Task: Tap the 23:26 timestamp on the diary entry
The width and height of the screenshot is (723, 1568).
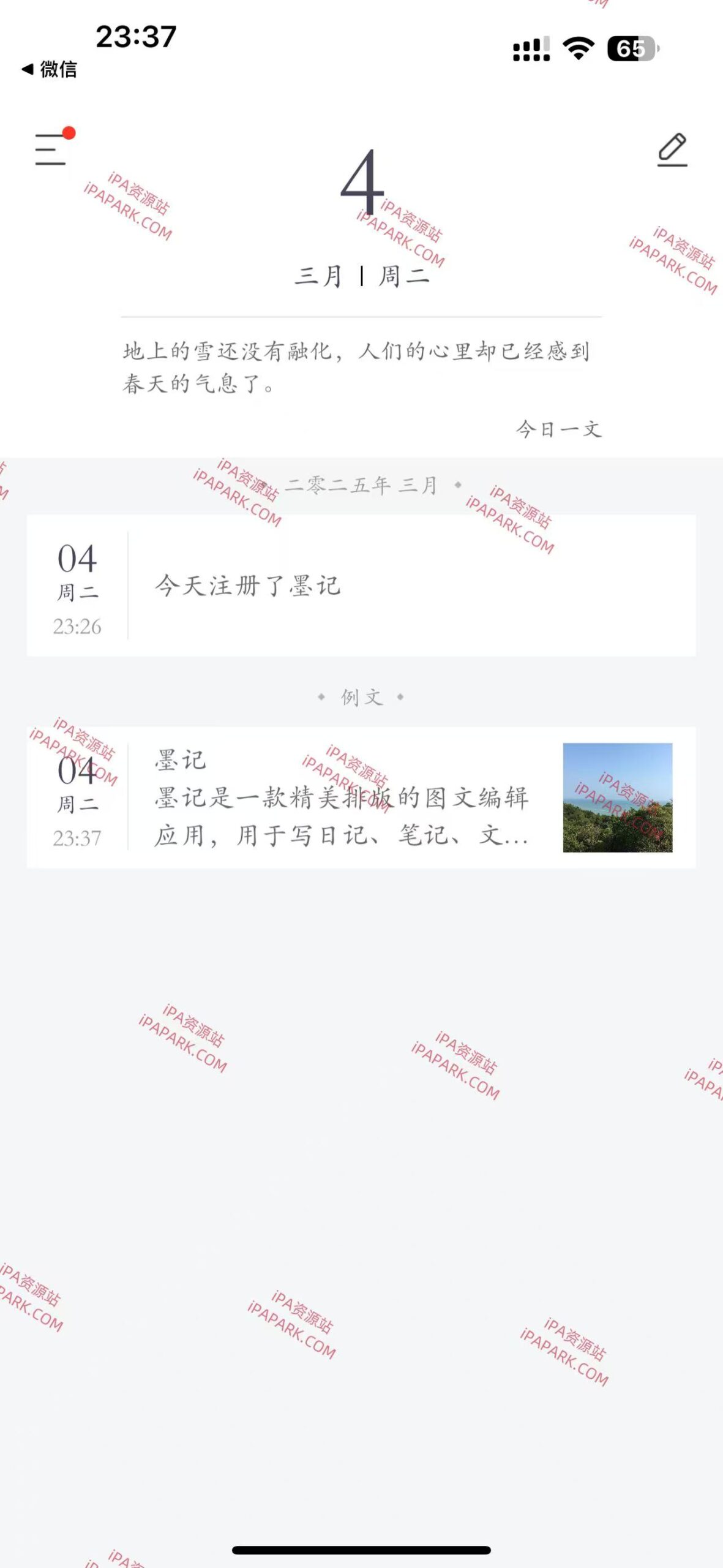Action: click(x=78, y=627)
